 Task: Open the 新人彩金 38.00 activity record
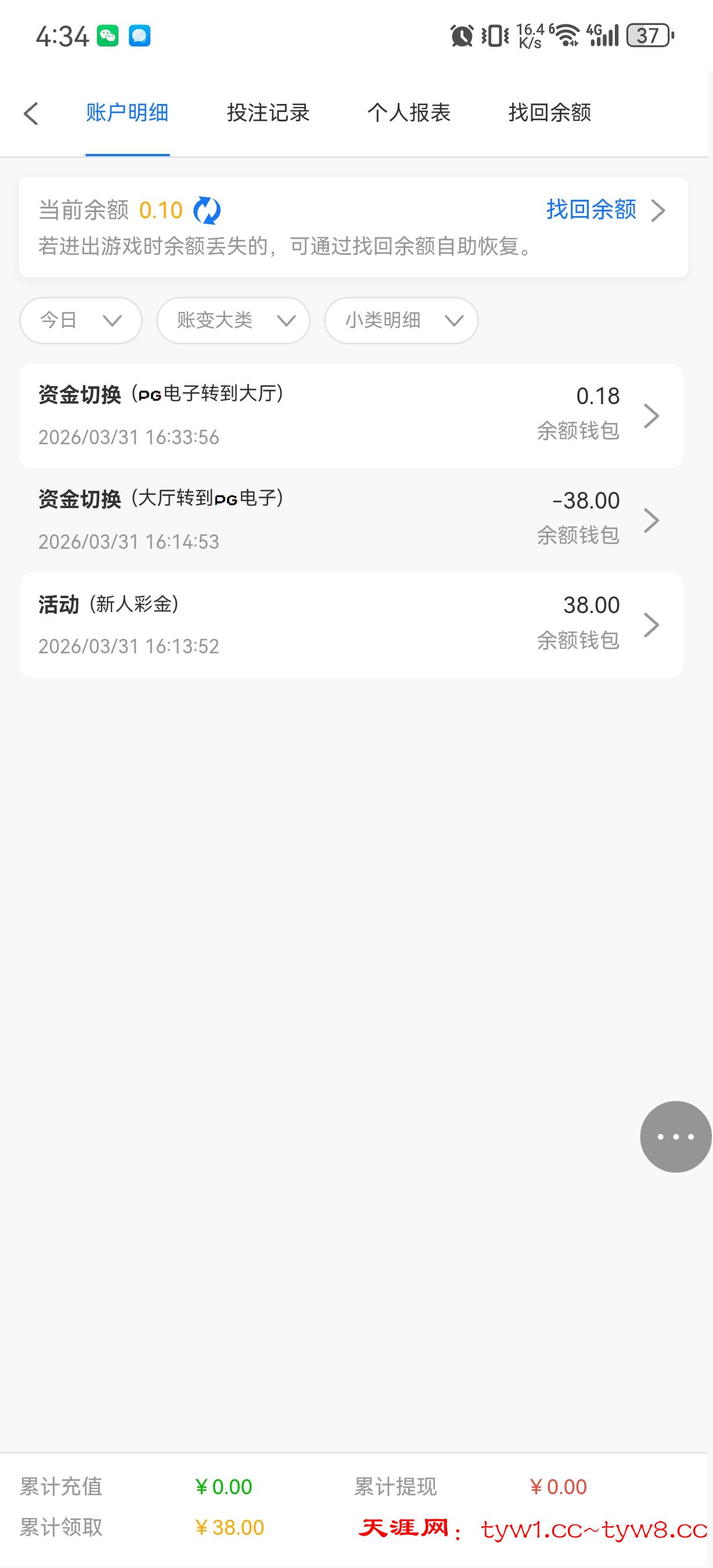click(x=351, y=624)
